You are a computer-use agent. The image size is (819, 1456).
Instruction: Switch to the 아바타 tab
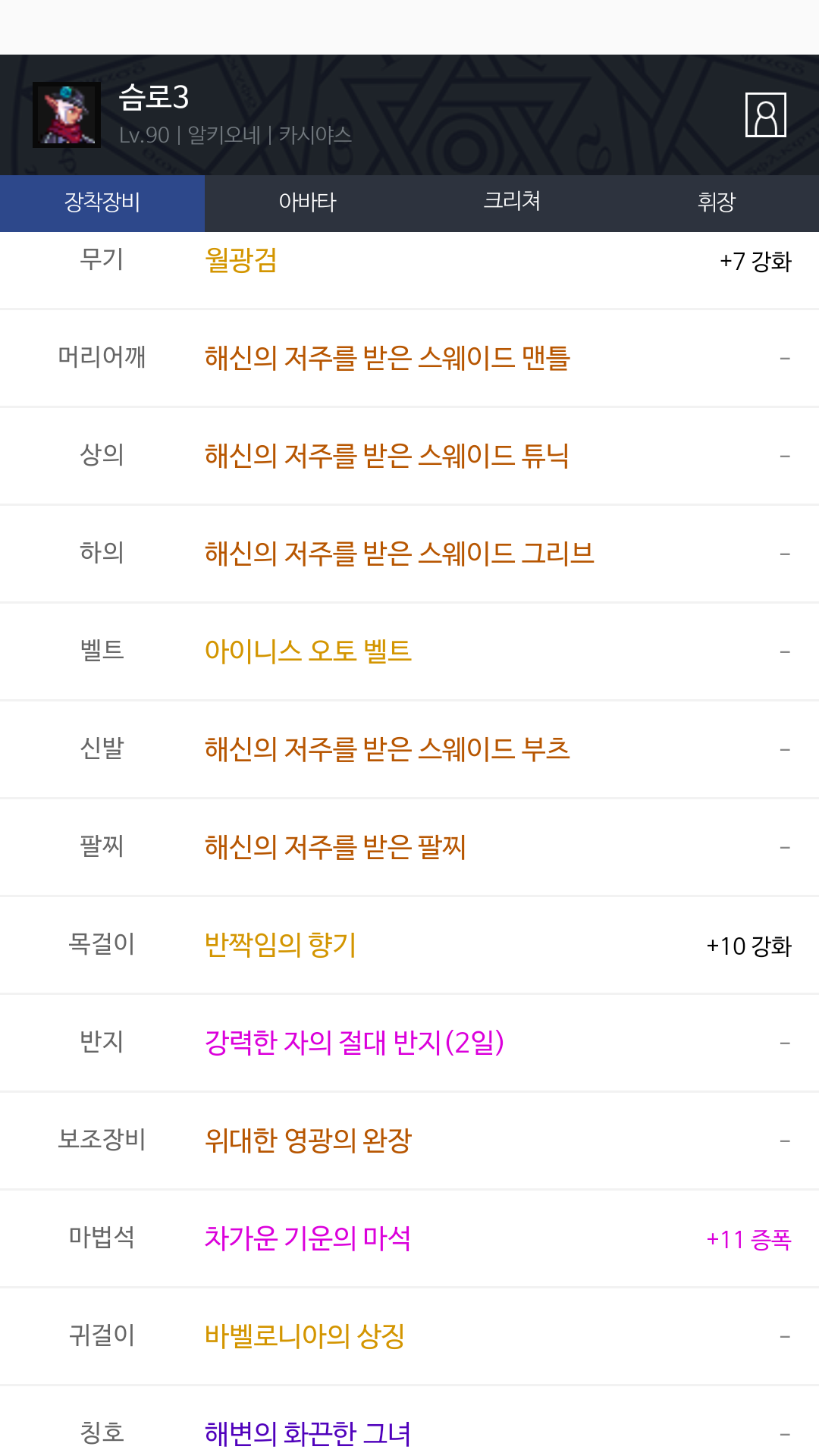(307, 202)
